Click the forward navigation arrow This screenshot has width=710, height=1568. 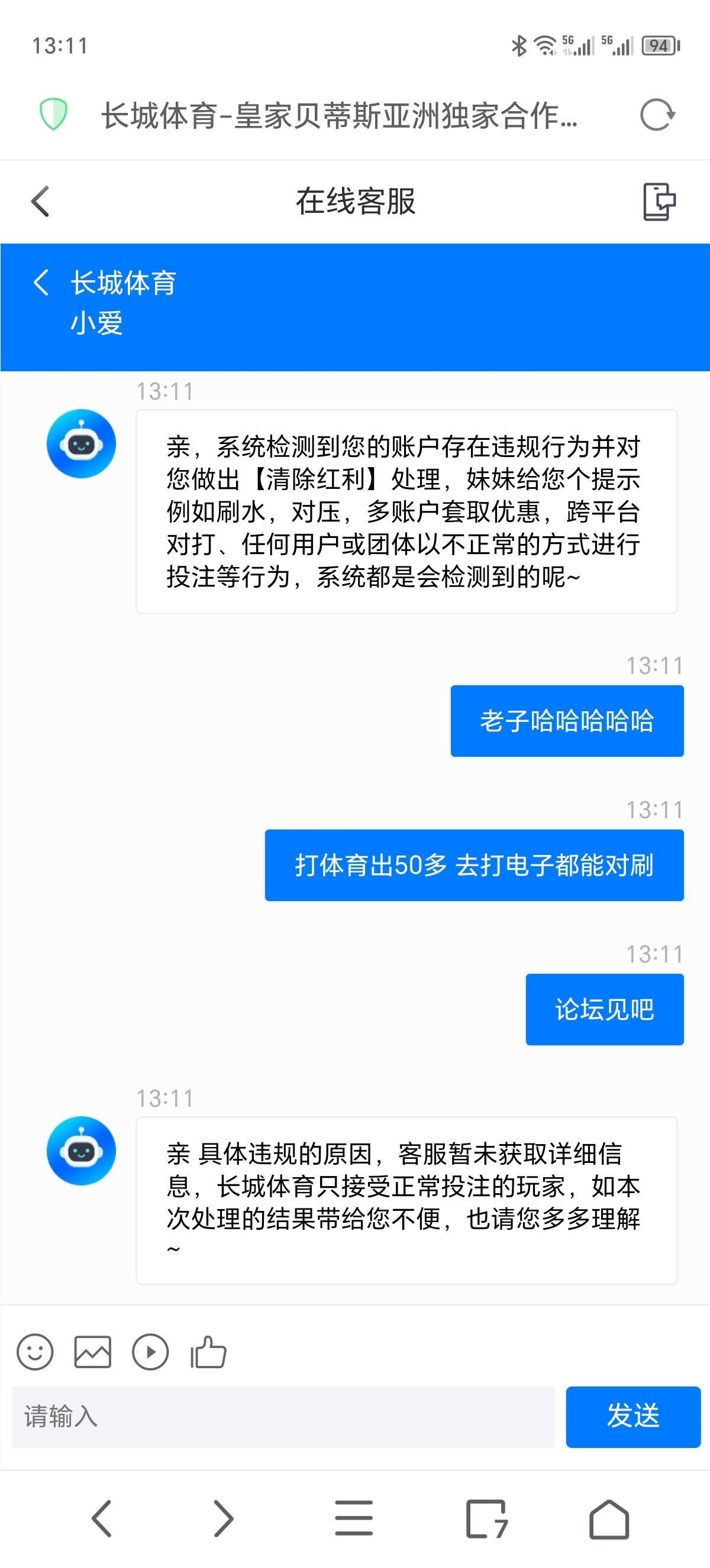click(225, 1518)
